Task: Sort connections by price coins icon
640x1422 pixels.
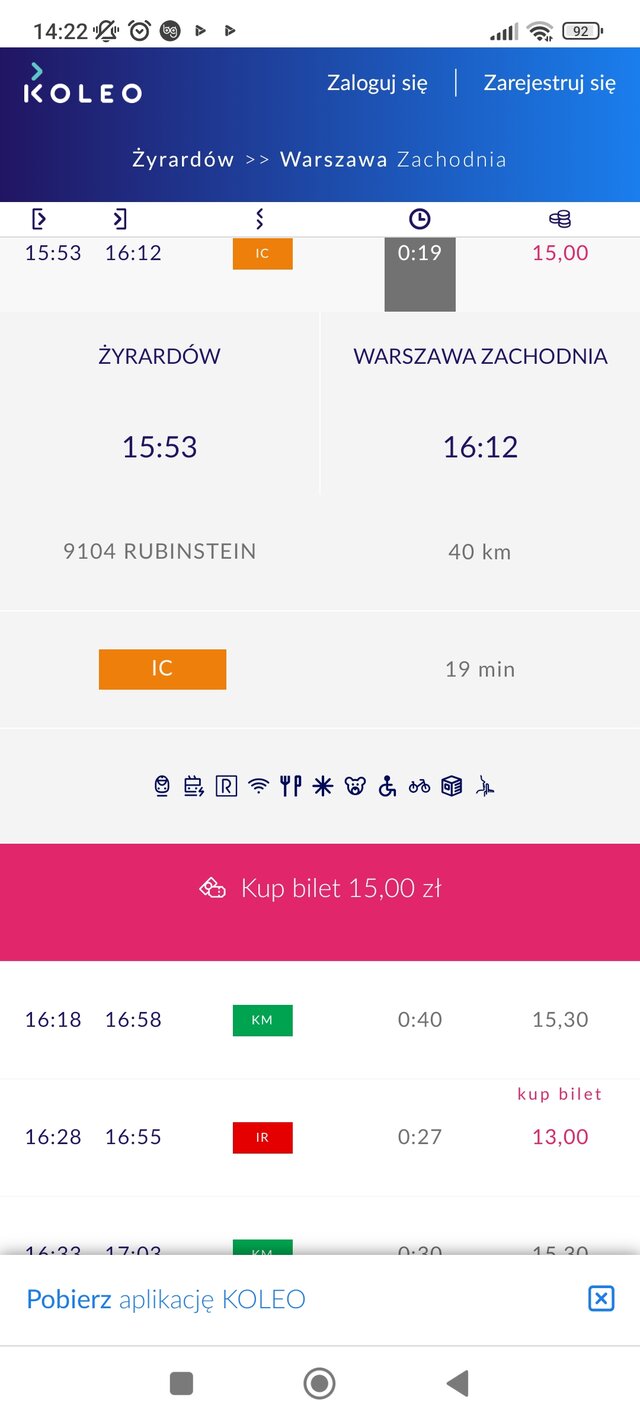Action: click(560, 219)
